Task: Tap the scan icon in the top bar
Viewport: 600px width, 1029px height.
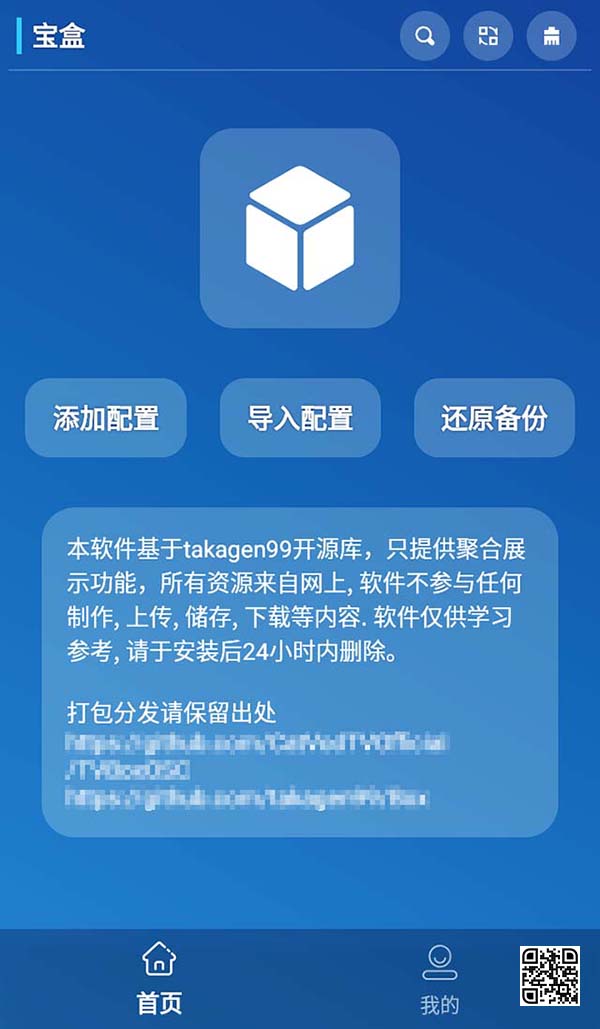Action: pos(488,37)
